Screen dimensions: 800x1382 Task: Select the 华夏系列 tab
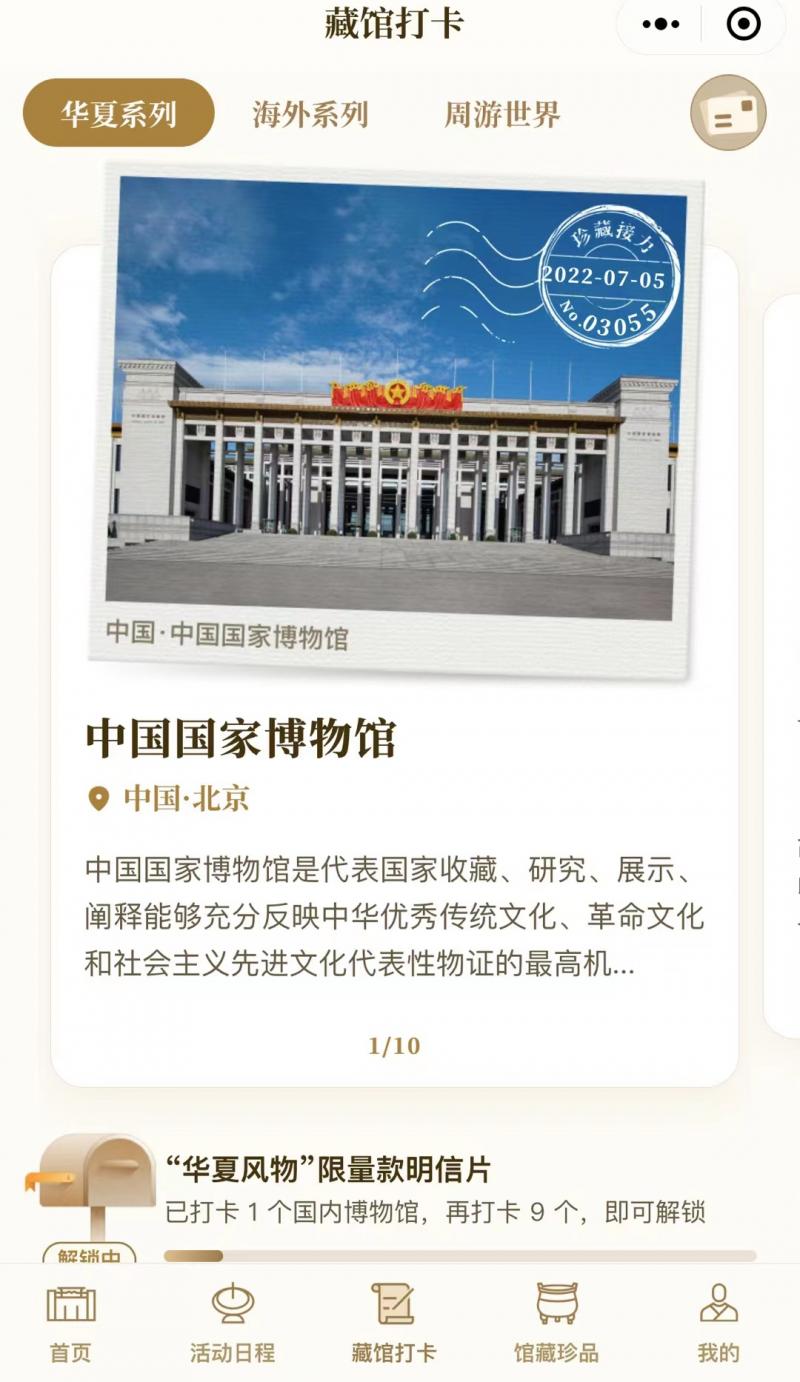click(x=118, y=114)
